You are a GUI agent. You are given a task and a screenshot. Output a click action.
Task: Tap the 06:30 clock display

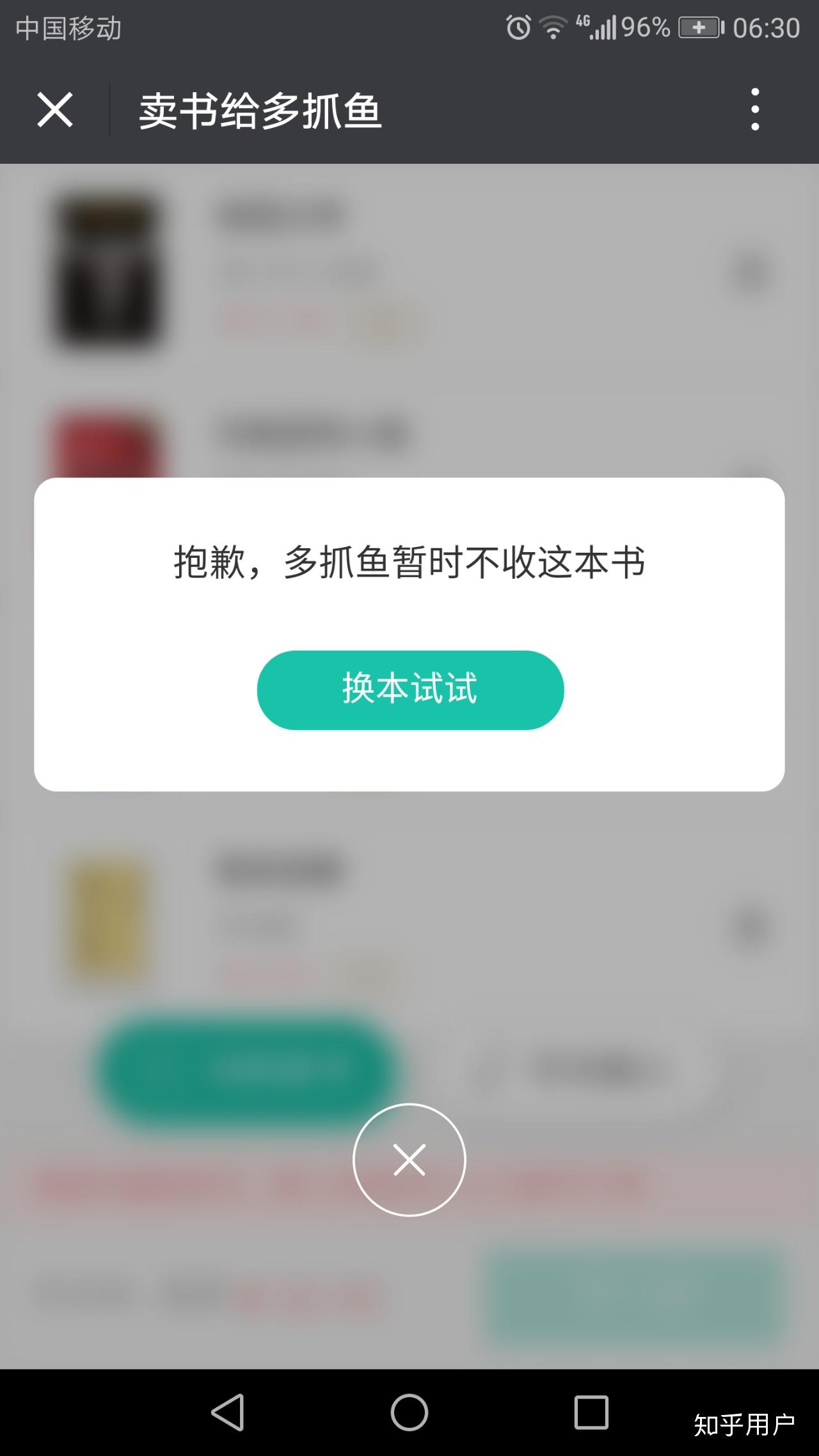(x=767, y=28)
